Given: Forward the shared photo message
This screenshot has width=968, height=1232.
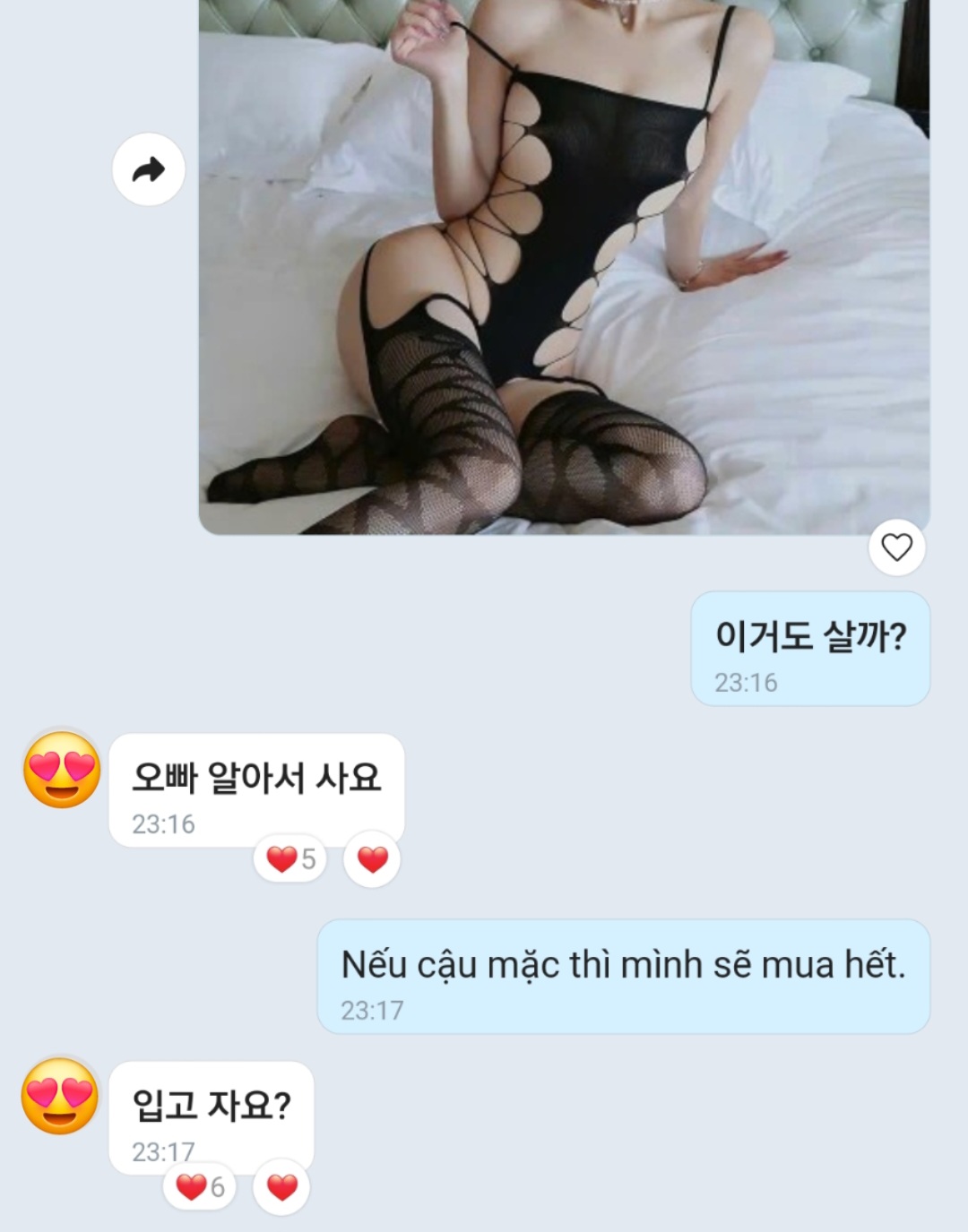Looking at the screenshot, I should coord(149,169).
